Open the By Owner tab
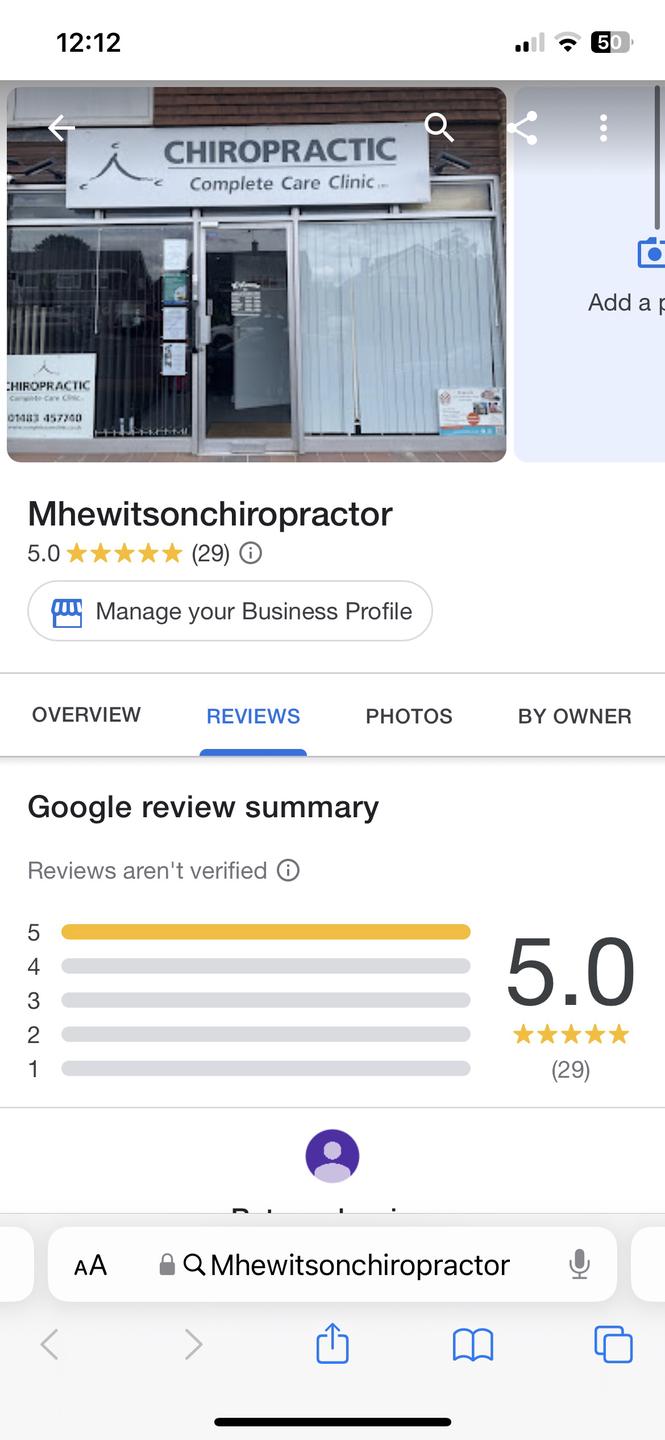The image size is (665, 1440). [x=574, y=716]
